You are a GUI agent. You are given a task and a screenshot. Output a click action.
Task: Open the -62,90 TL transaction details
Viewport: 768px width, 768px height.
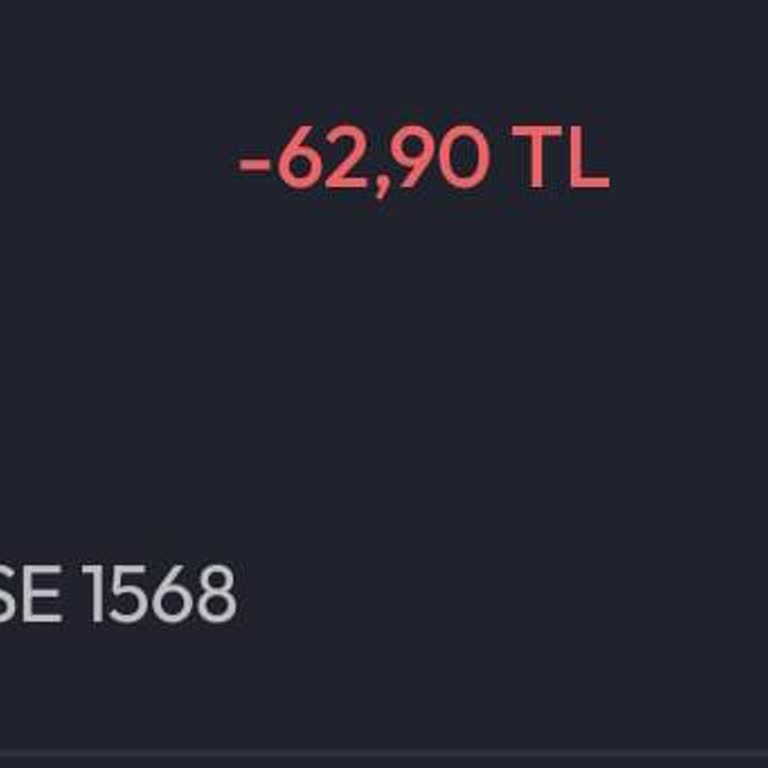click(424, 160)
